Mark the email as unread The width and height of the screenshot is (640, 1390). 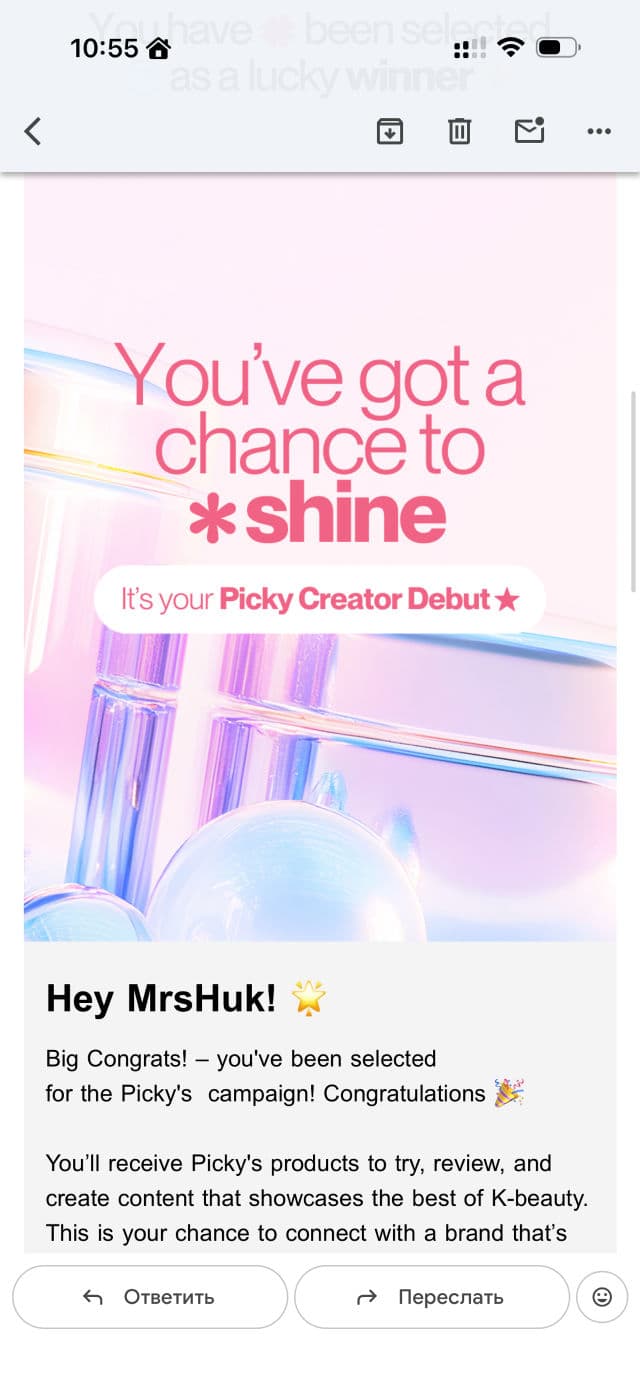click(529, 131)
